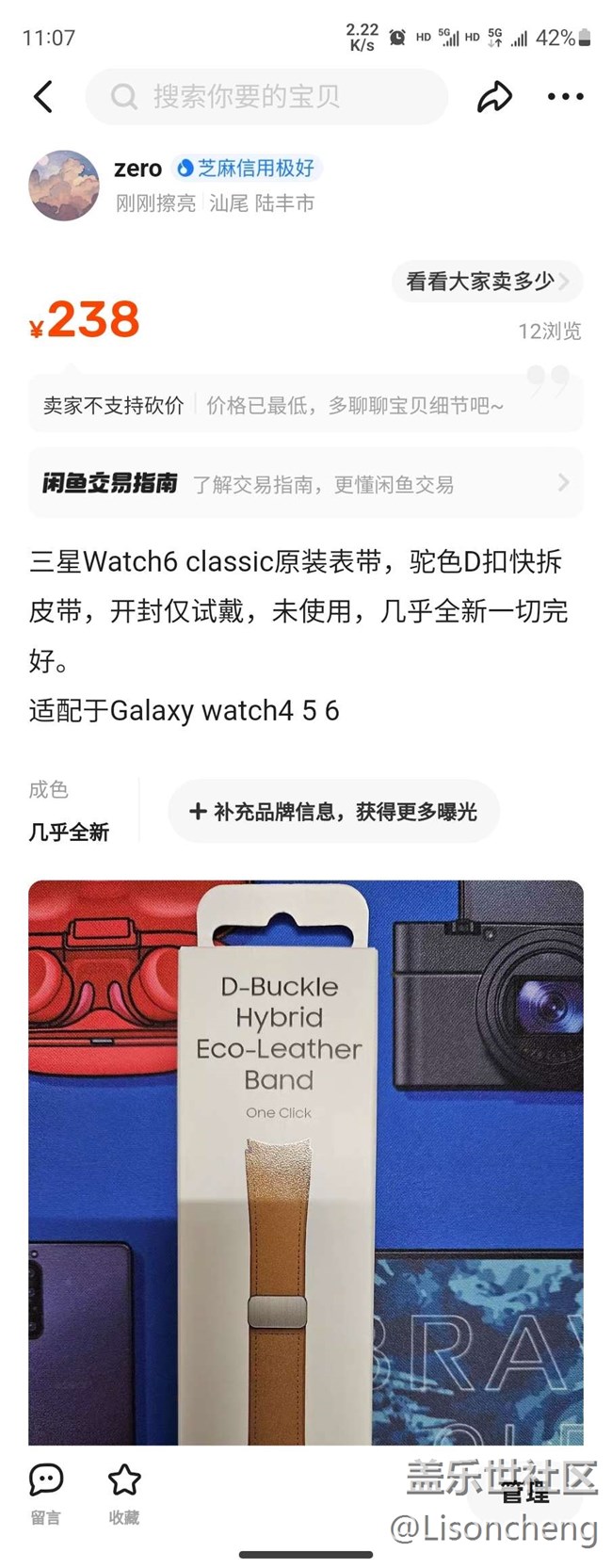Screen dimensions: 612x1568
Task: Share this listing
Action: tap(494, 97)
